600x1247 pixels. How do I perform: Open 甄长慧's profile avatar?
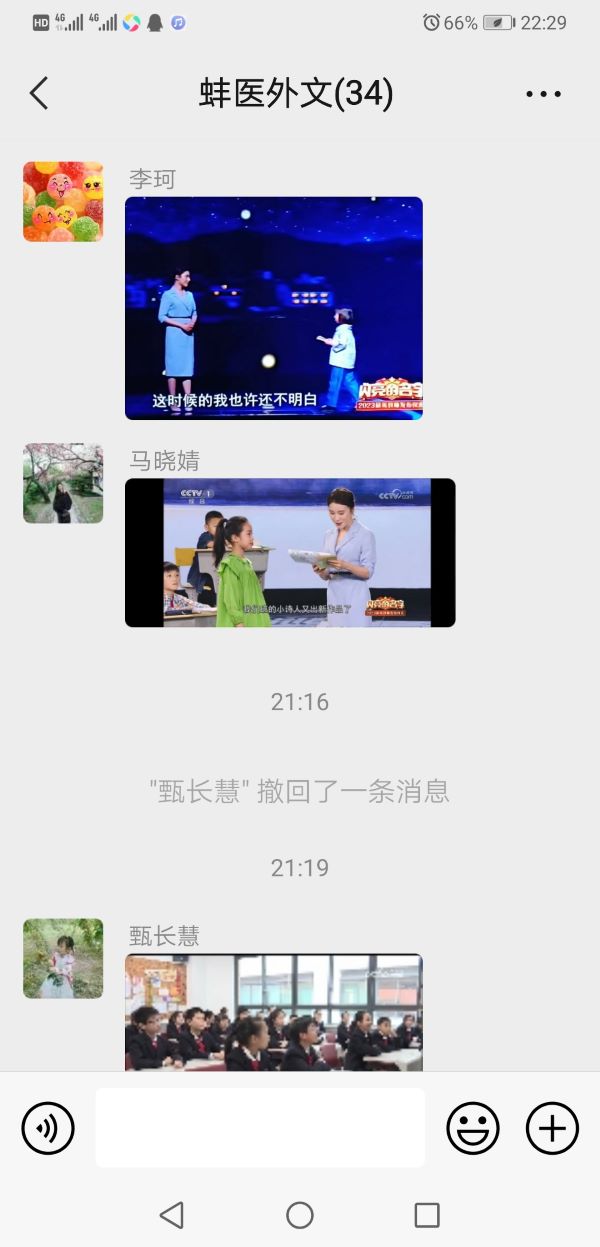tap(63, 959)
